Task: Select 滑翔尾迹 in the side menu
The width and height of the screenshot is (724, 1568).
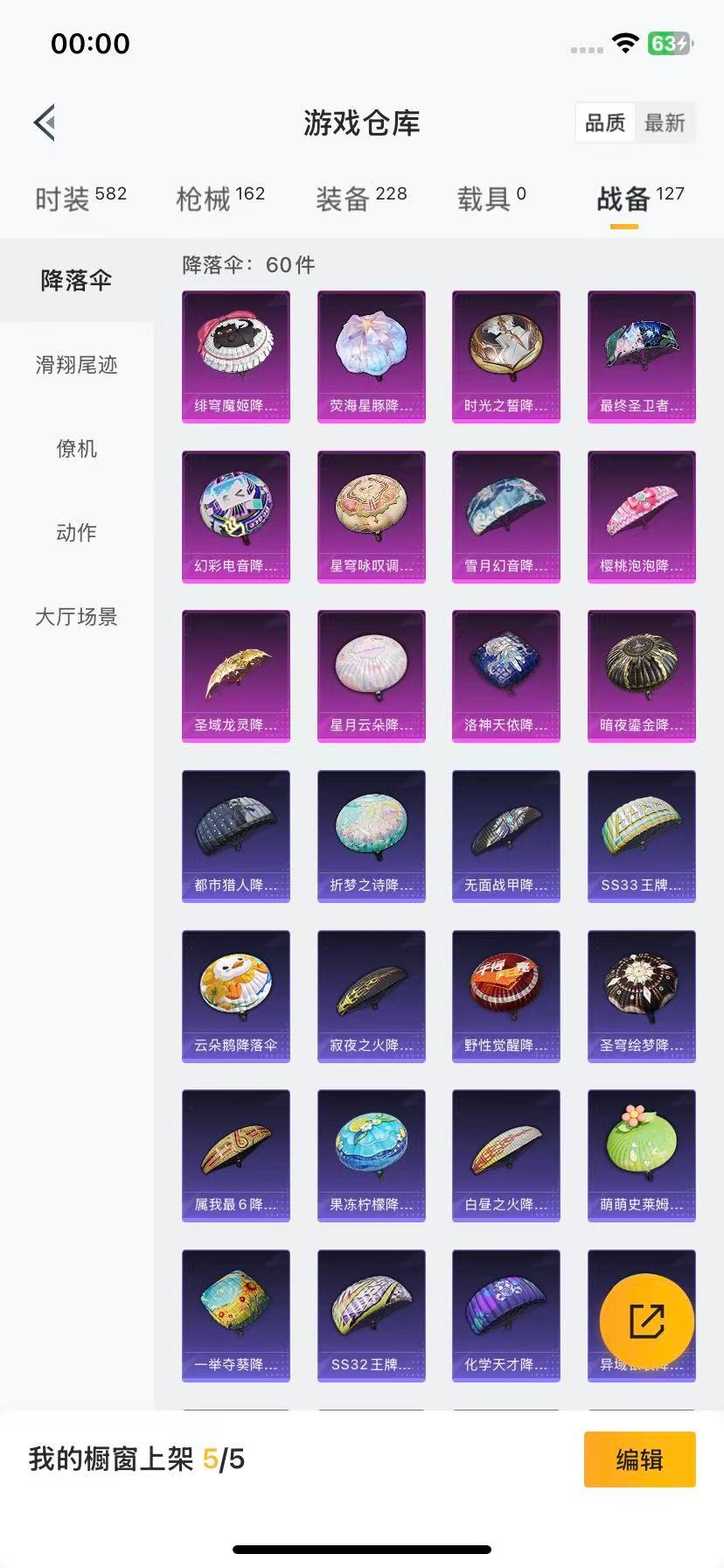Action: (x=76, y=364)
